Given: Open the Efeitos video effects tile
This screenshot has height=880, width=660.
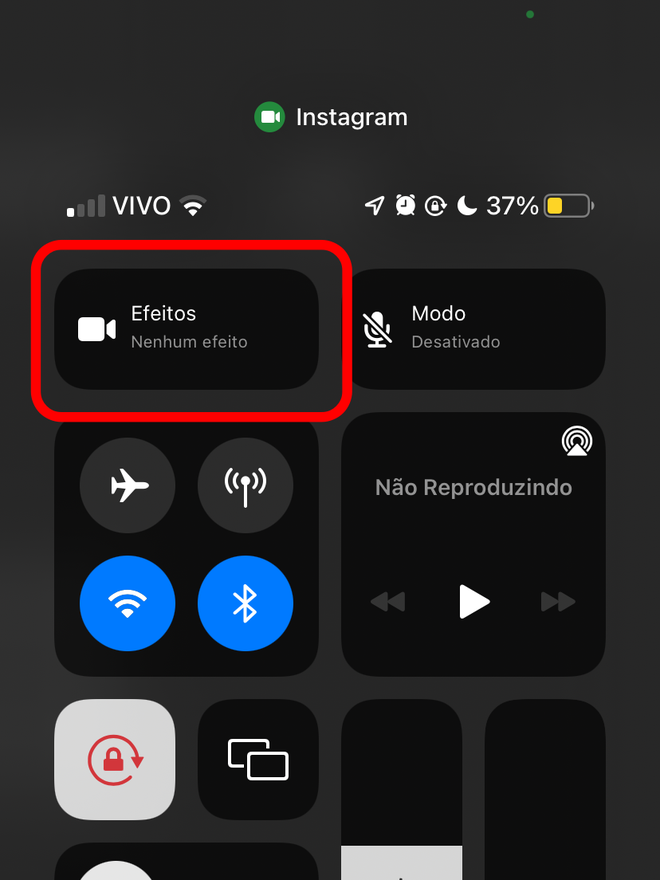Looking at the screenshot, I should click(186, 329).
